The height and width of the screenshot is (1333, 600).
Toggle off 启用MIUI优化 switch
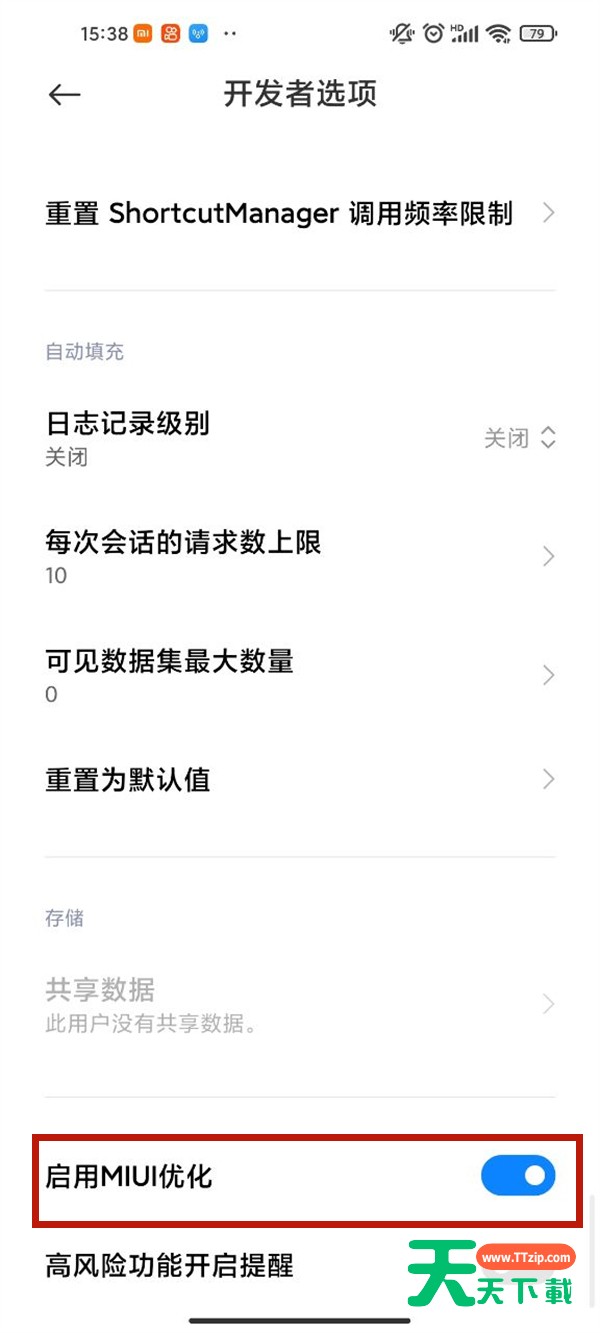point(517,1176)
